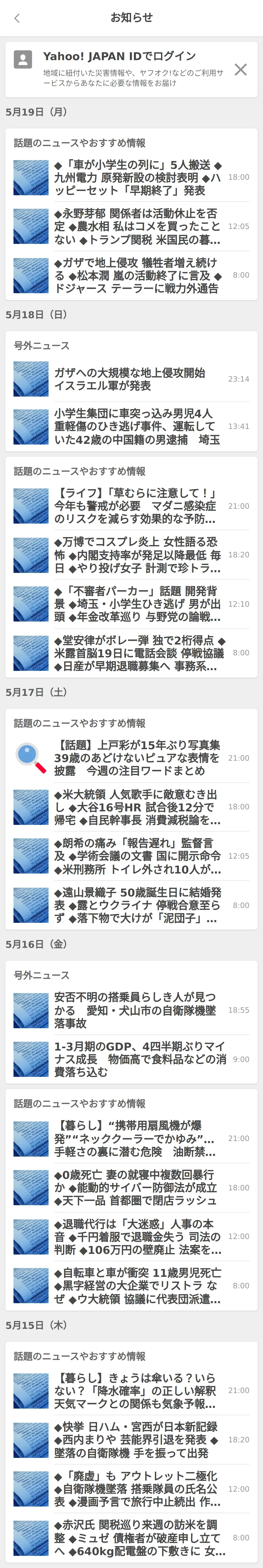
Task: Dismiss the Yahoo! JAPAN ID login banner
Action: click(241, 69)
